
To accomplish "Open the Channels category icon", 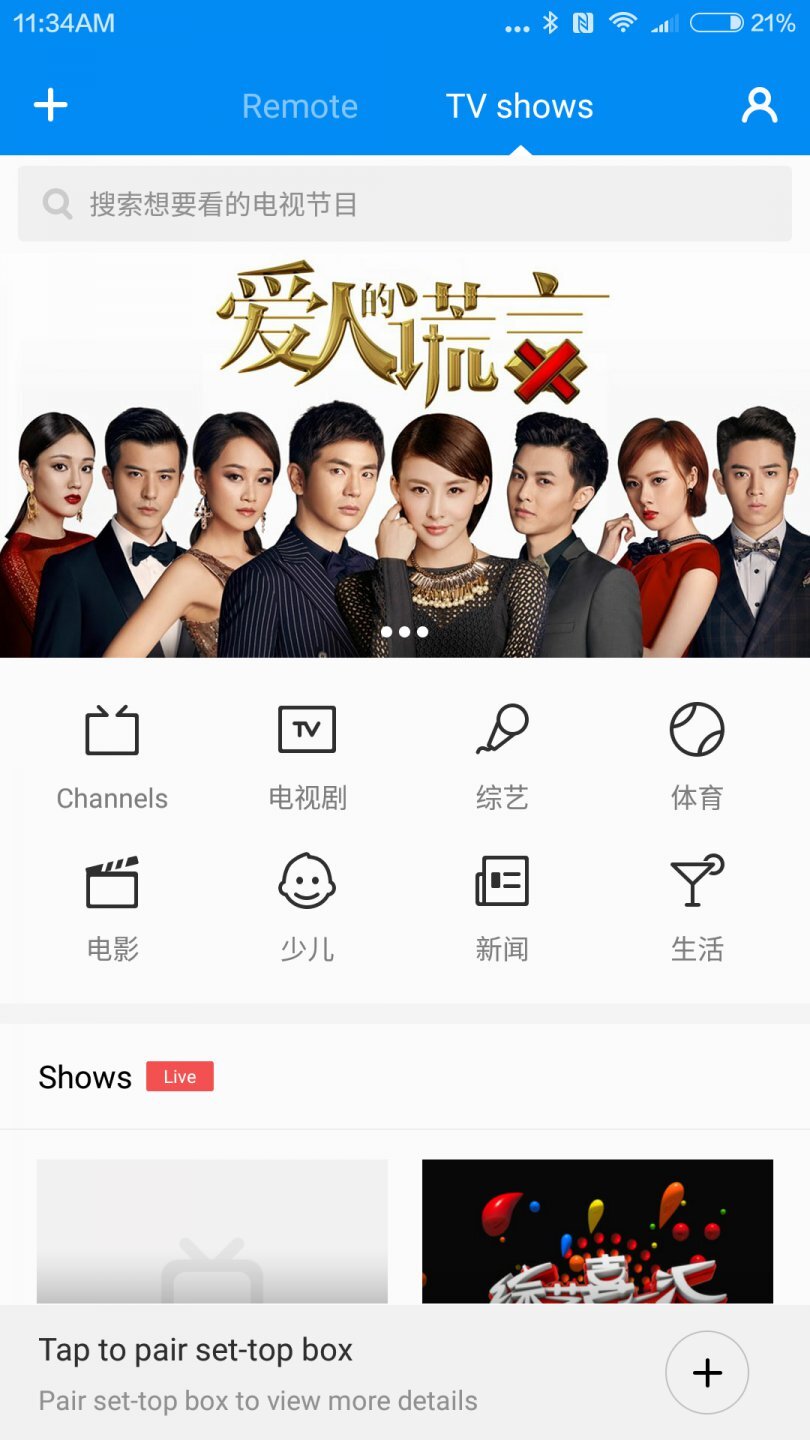I will 111,752.
